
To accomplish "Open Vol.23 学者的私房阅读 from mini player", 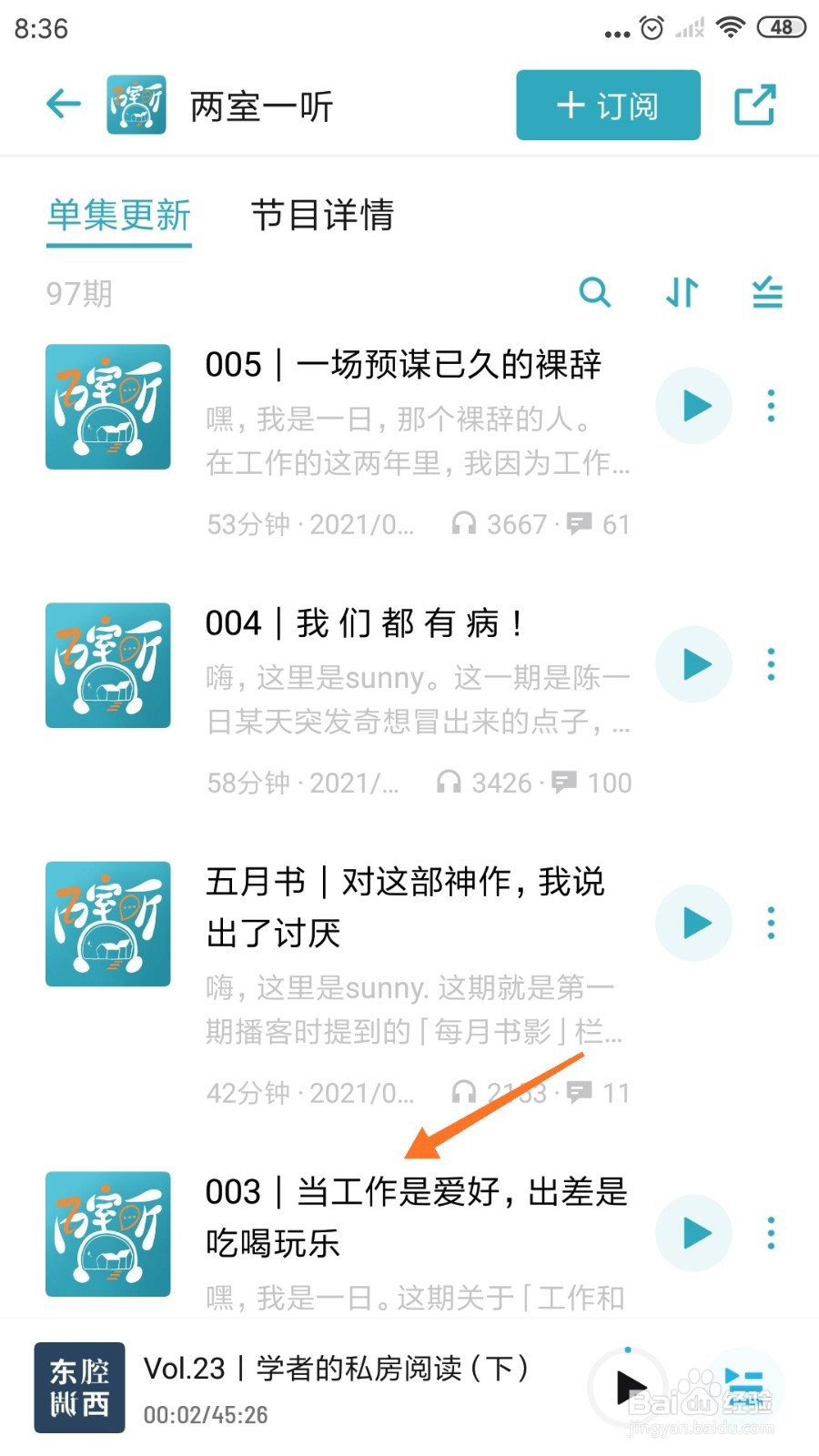I will tap(337, 1367).
